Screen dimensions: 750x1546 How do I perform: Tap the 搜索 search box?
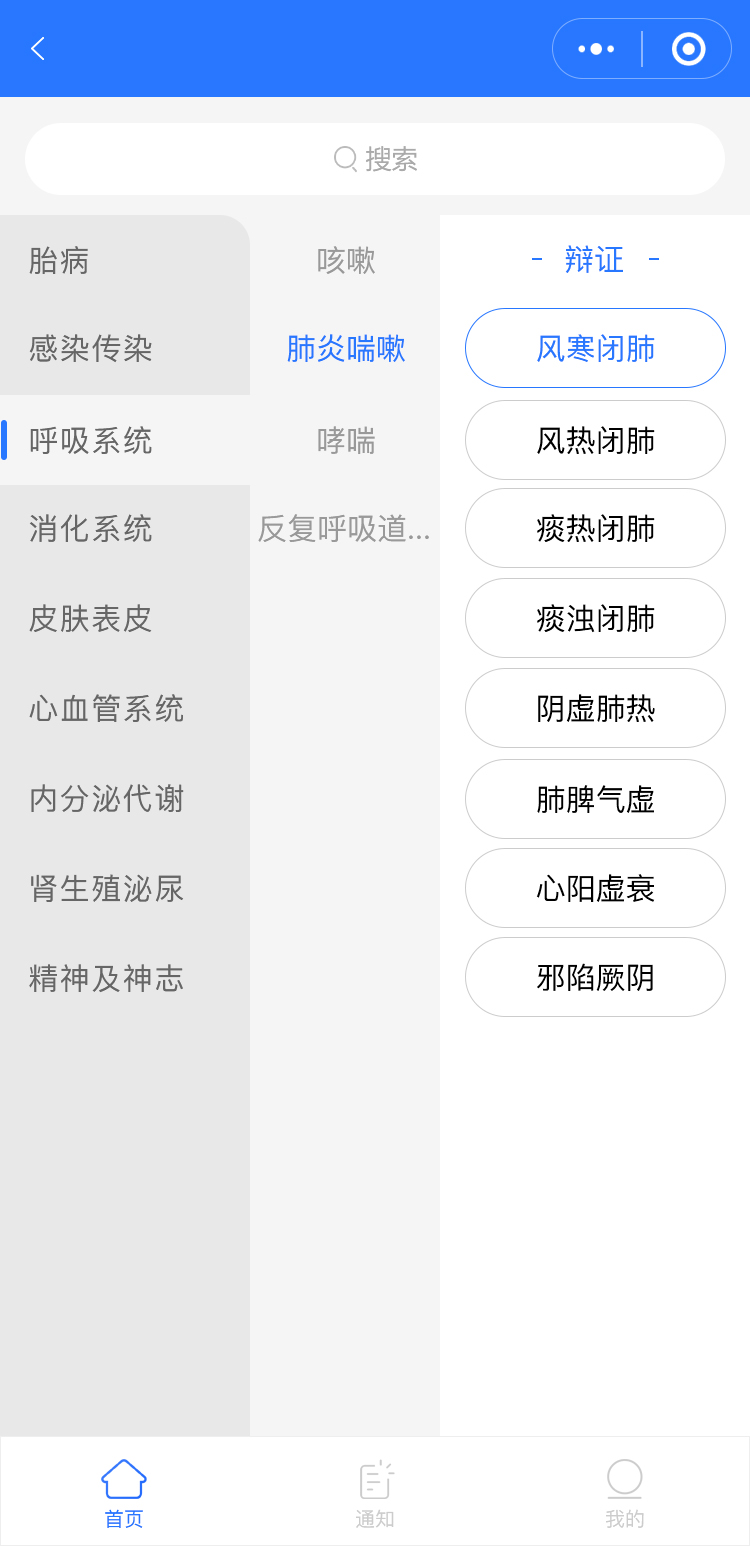(x=375, y=159)
